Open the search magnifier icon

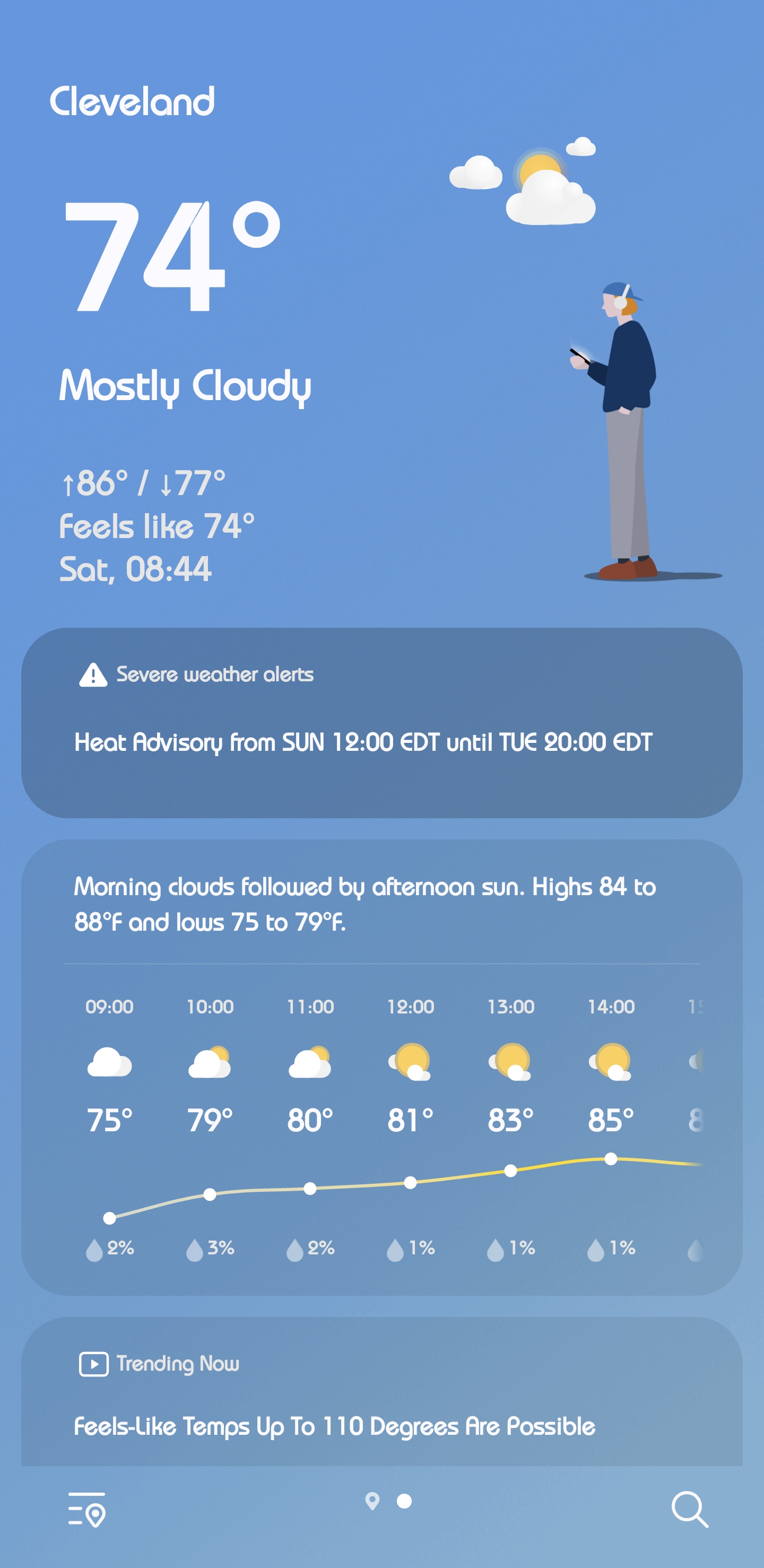[x=689, y=1509]
